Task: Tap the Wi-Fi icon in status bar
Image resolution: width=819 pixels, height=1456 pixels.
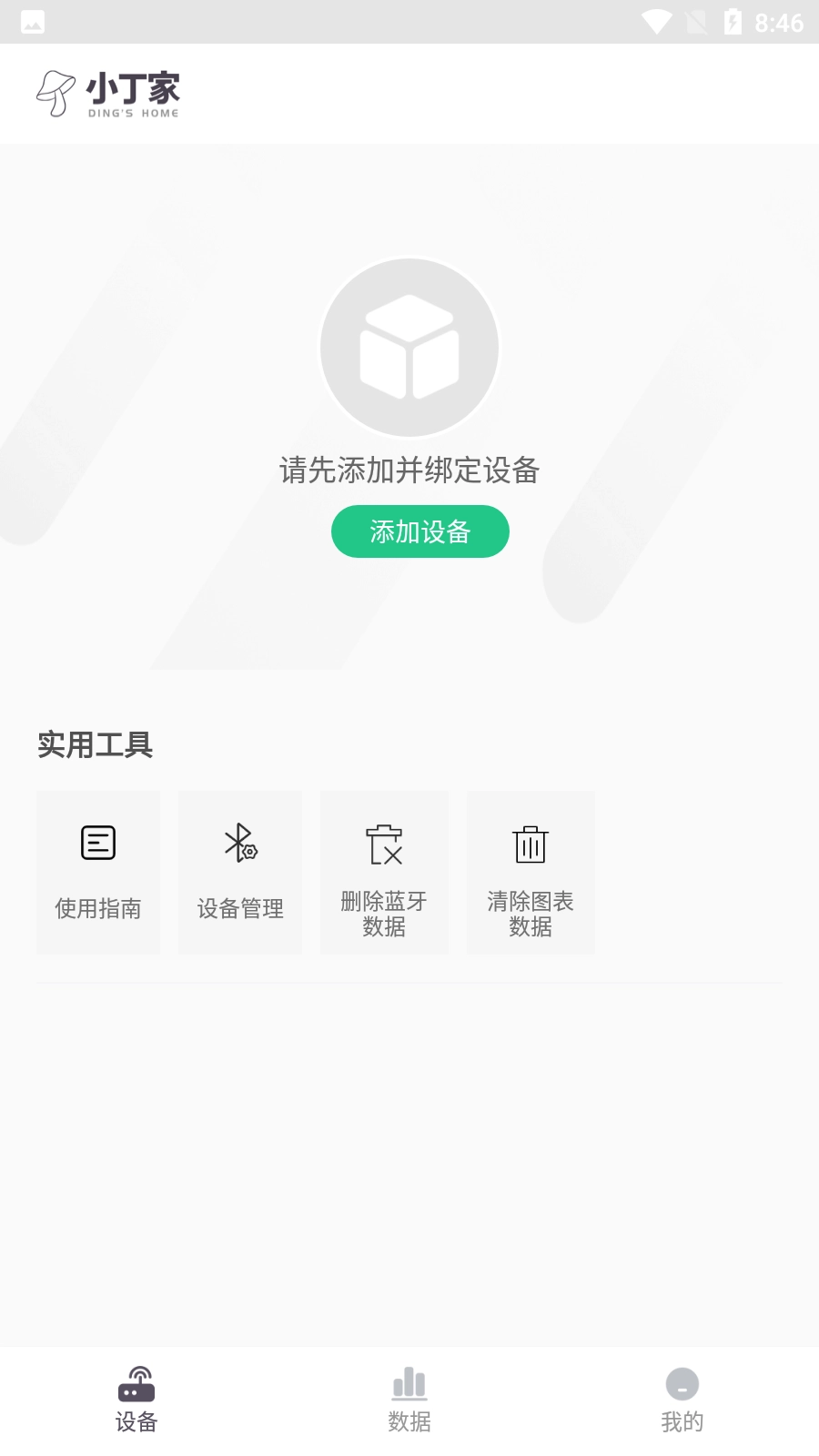Action: click(657, 20)
